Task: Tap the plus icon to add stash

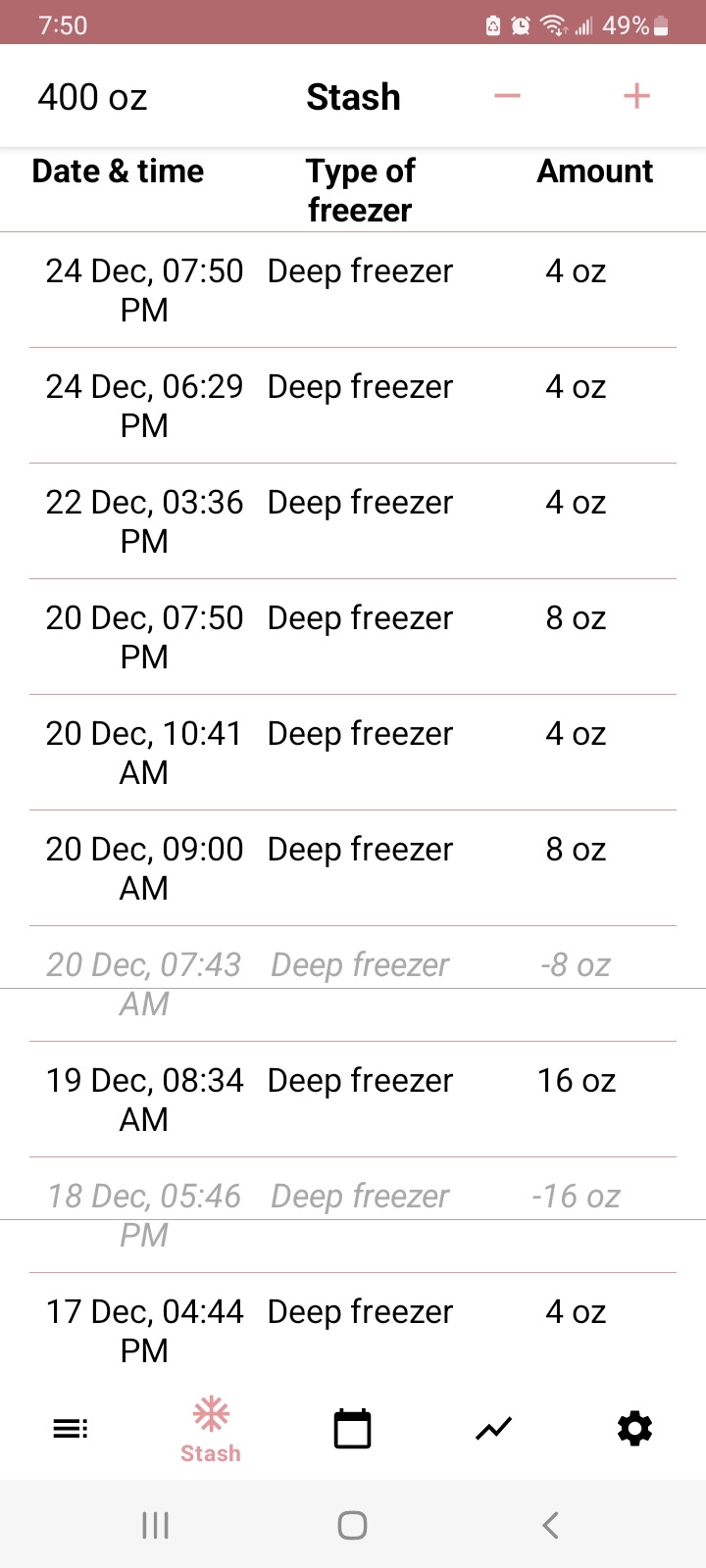Action: [x=636, y=96]
